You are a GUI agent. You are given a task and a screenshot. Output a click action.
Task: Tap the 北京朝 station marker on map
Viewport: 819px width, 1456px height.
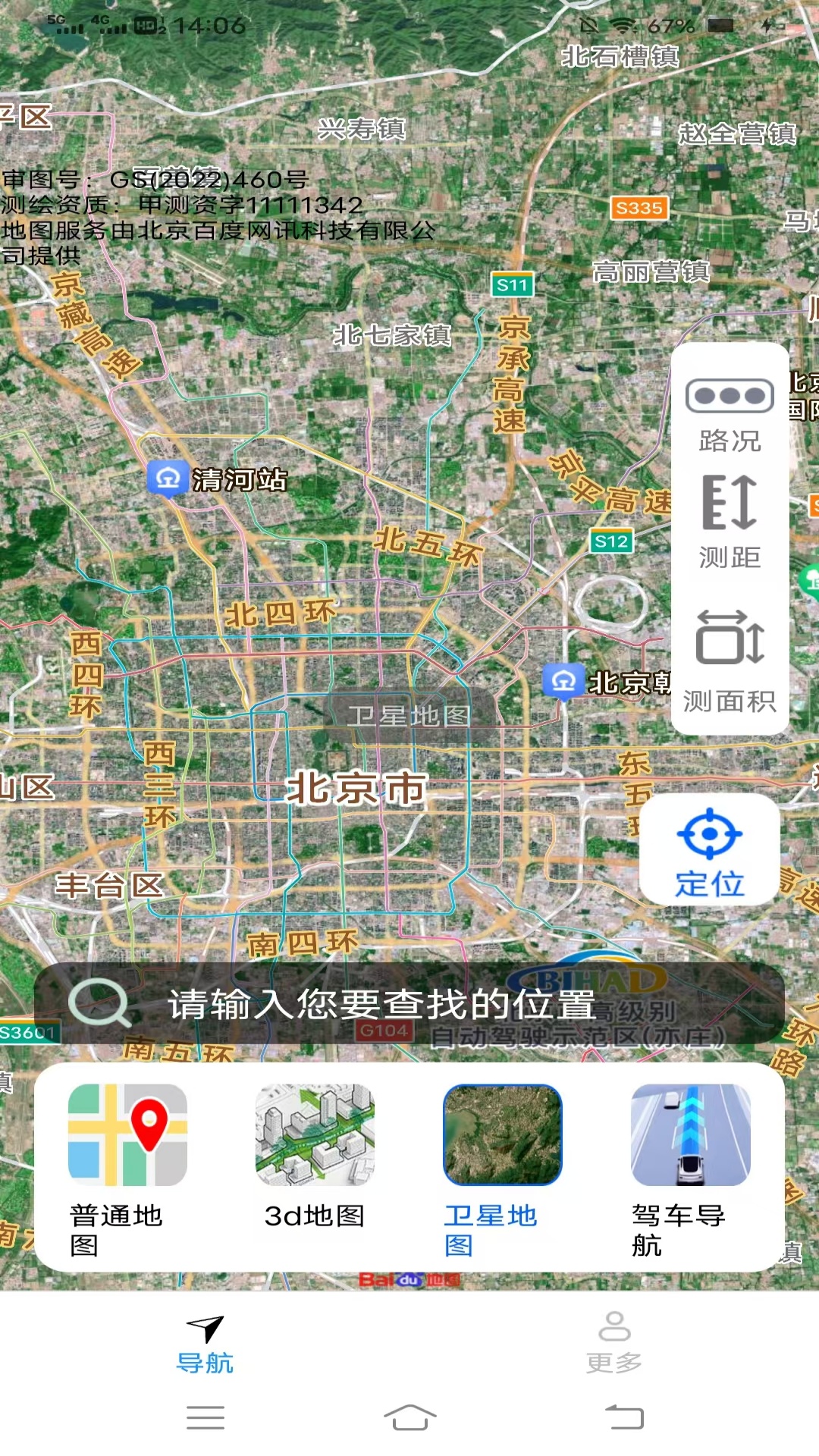[x=562, y=682]
